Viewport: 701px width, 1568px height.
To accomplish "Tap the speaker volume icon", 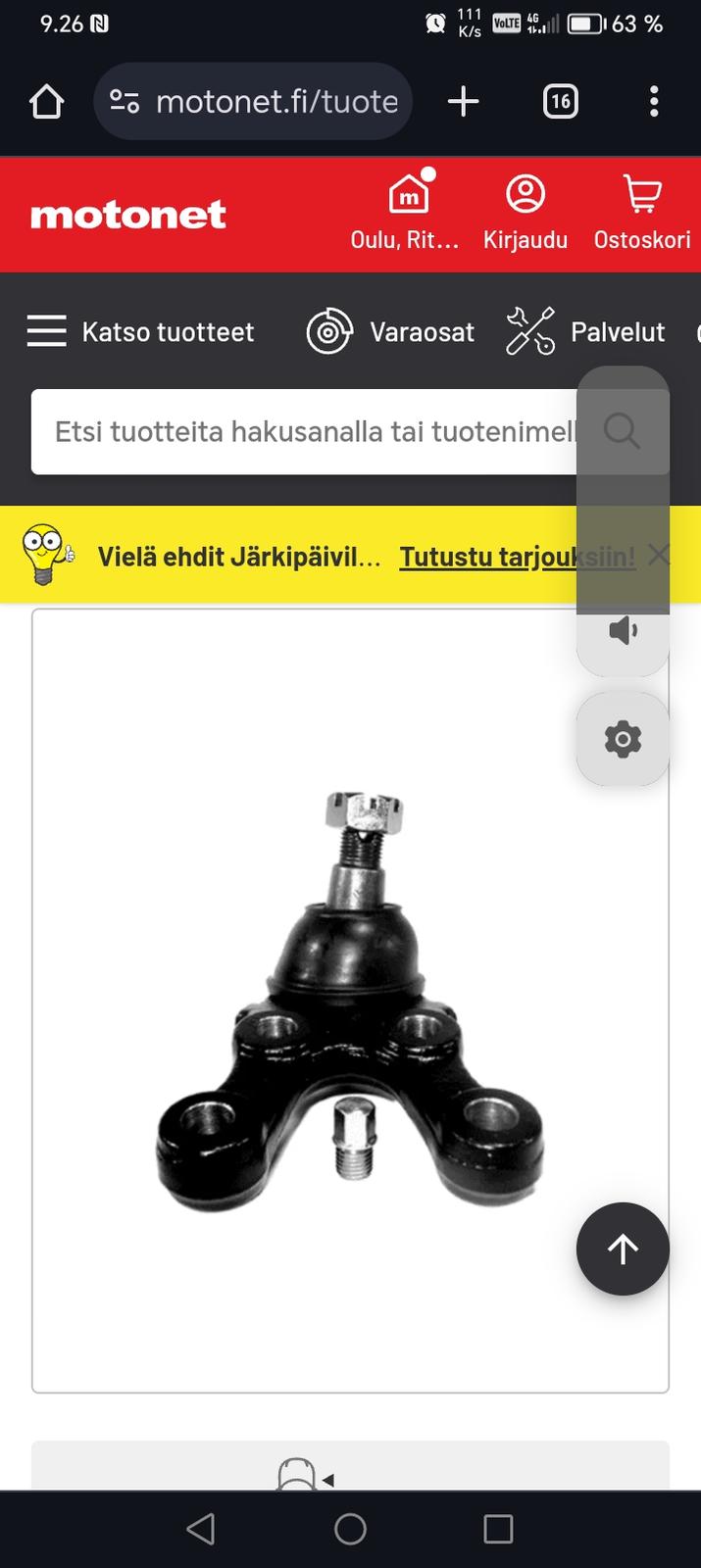I will [x=623, y=630].
